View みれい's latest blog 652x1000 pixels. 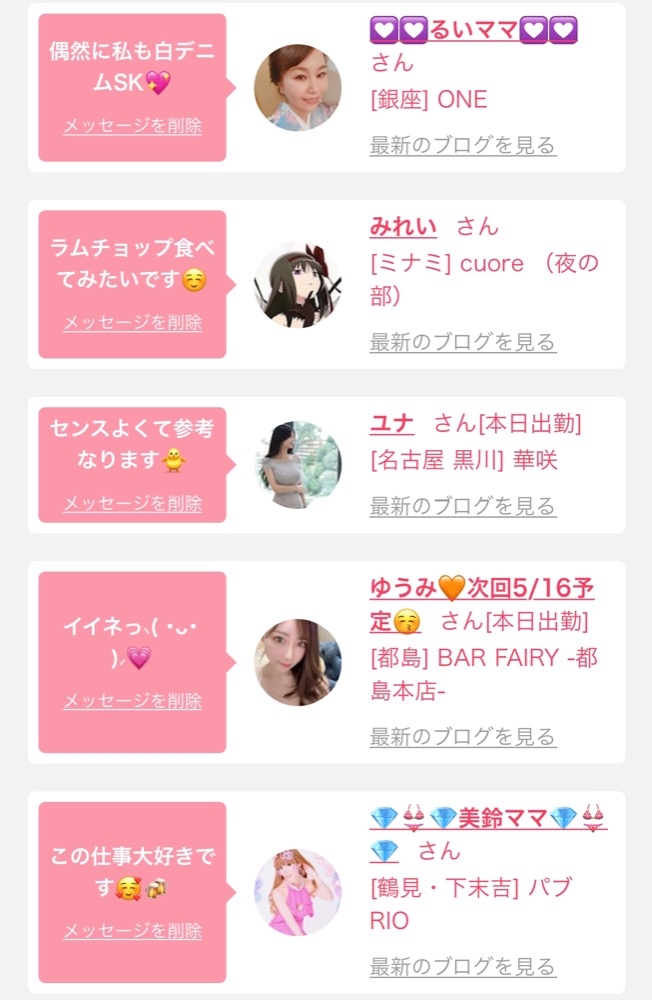pyautogui.click(x=462, y=342)
